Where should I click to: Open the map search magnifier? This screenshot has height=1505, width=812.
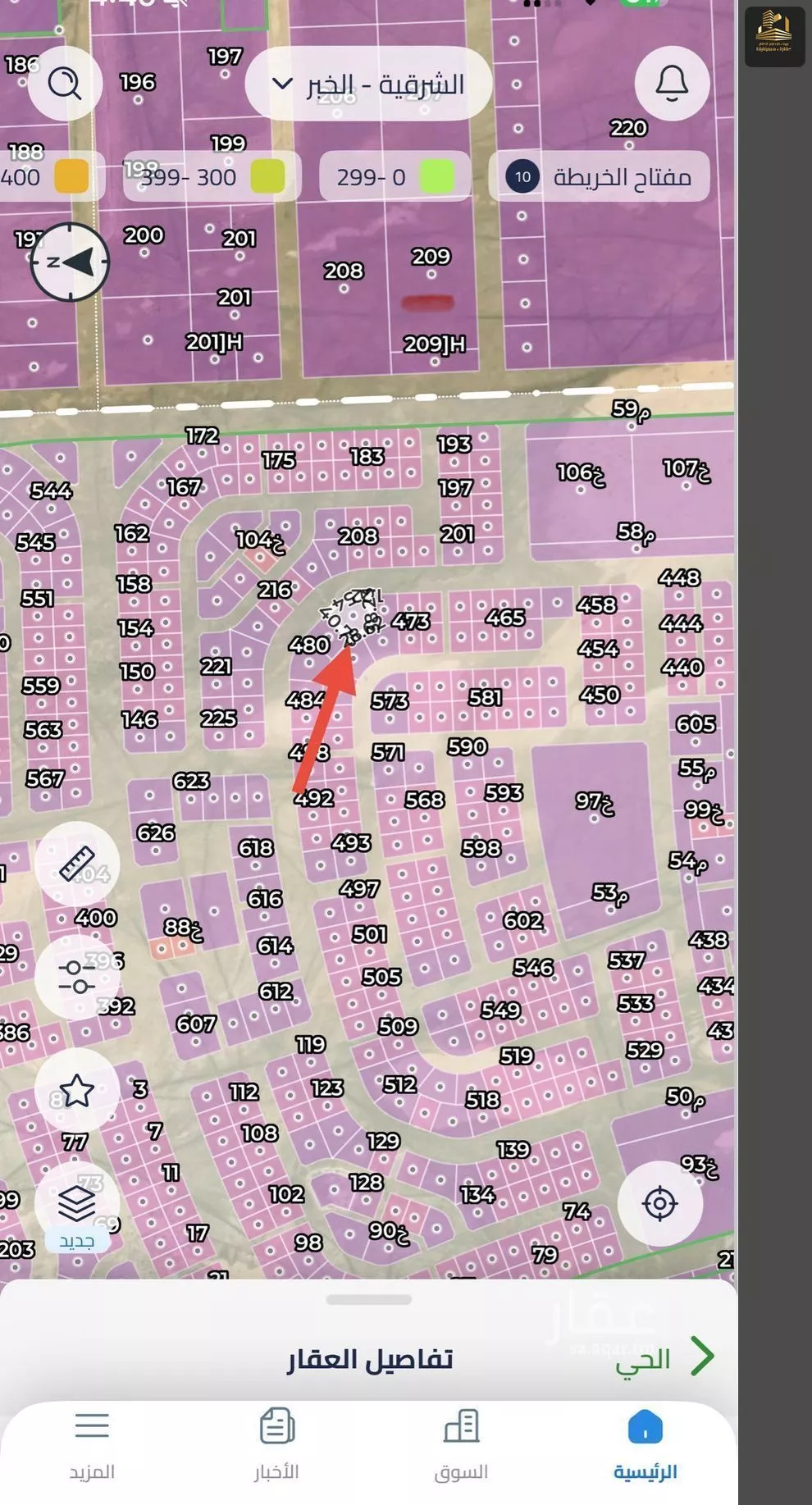coord(65,83)
